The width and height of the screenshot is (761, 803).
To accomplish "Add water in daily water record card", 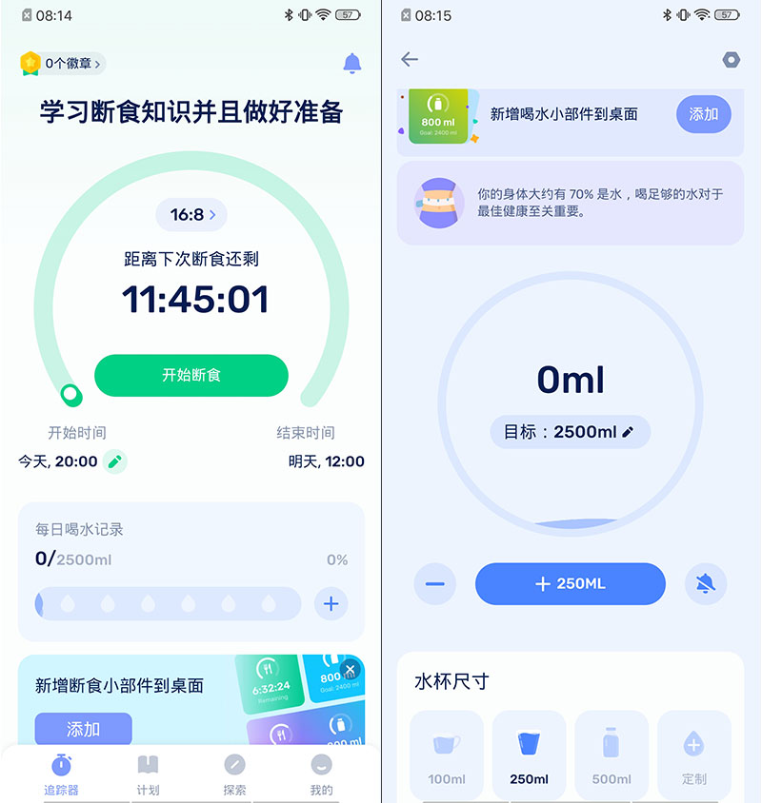I will pyautogui.click(x=331, y=603).
